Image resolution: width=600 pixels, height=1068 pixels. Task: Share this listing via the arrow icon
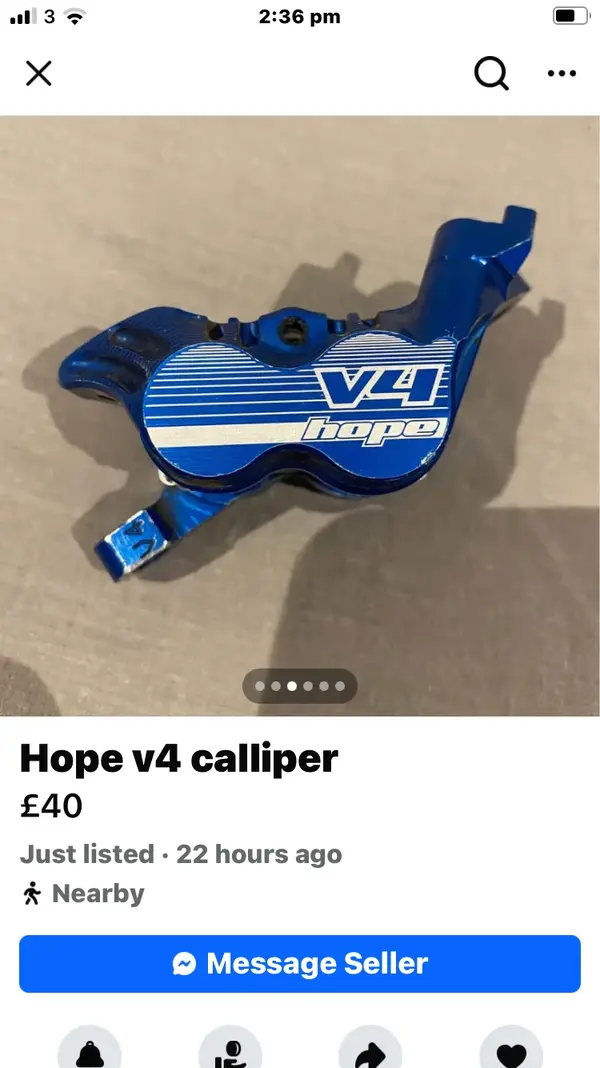[370, 1050]
